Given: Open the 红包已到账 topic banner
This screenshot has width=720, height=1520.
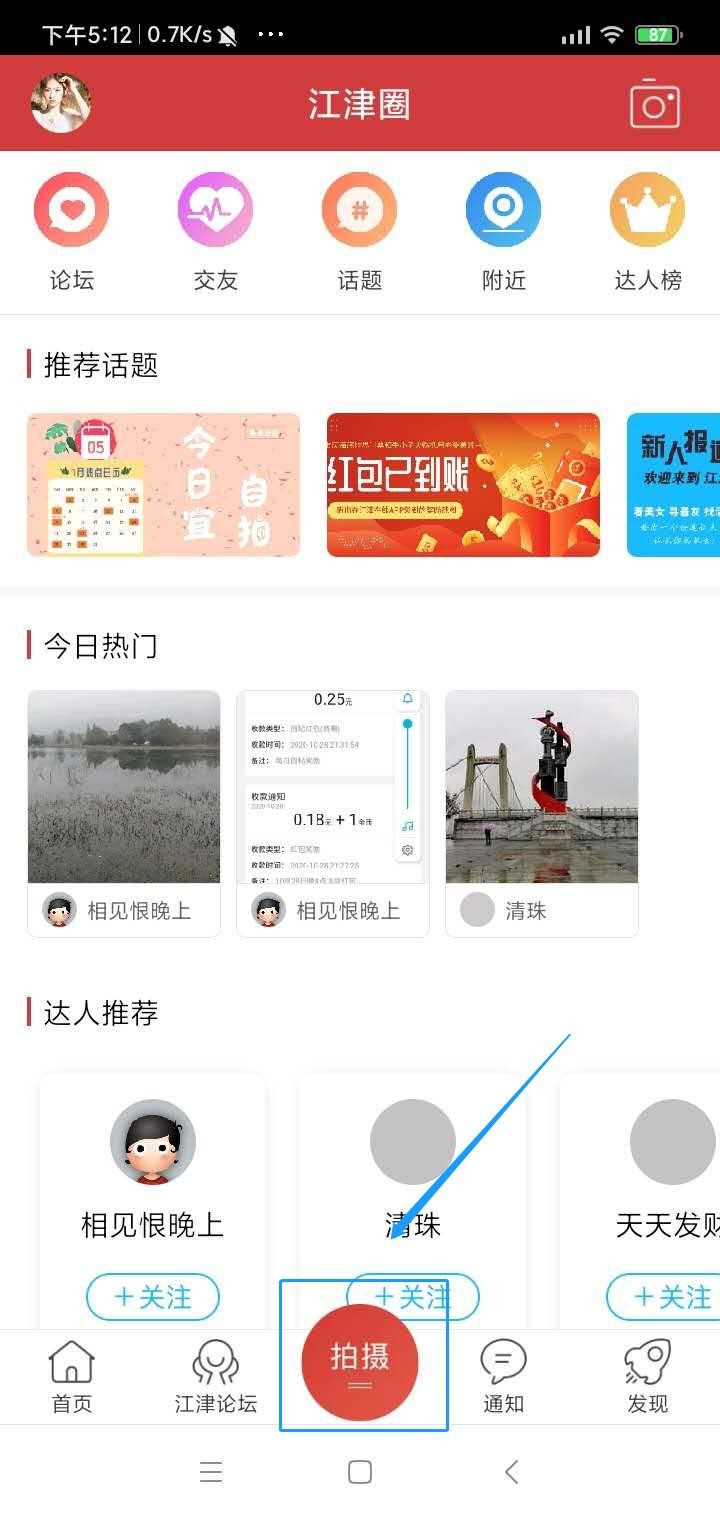Looking at the screenshot, I should [x=463, y=484].
